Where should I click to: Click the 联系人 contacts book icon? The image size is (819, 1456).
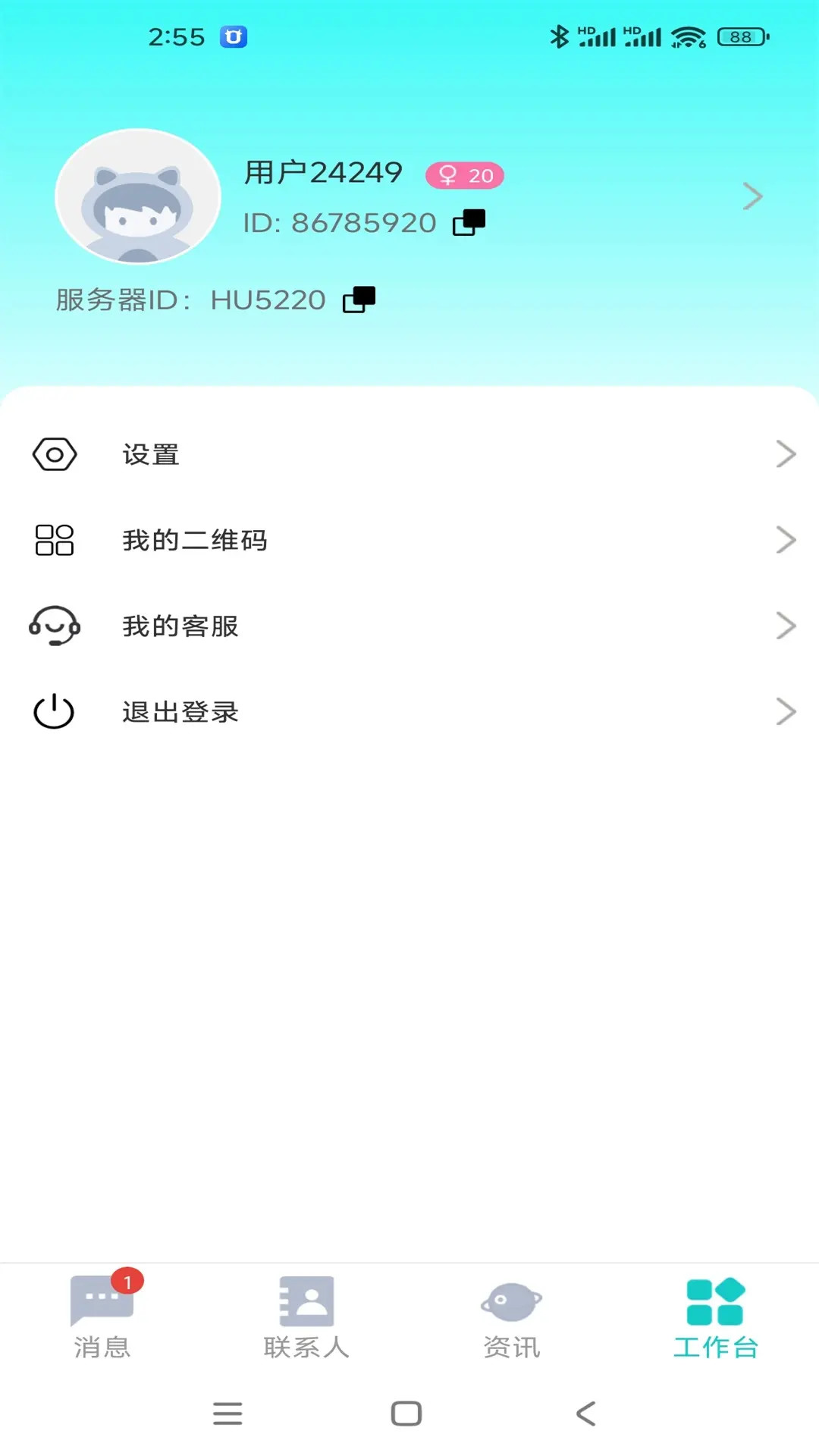(x=306, y=1298)
